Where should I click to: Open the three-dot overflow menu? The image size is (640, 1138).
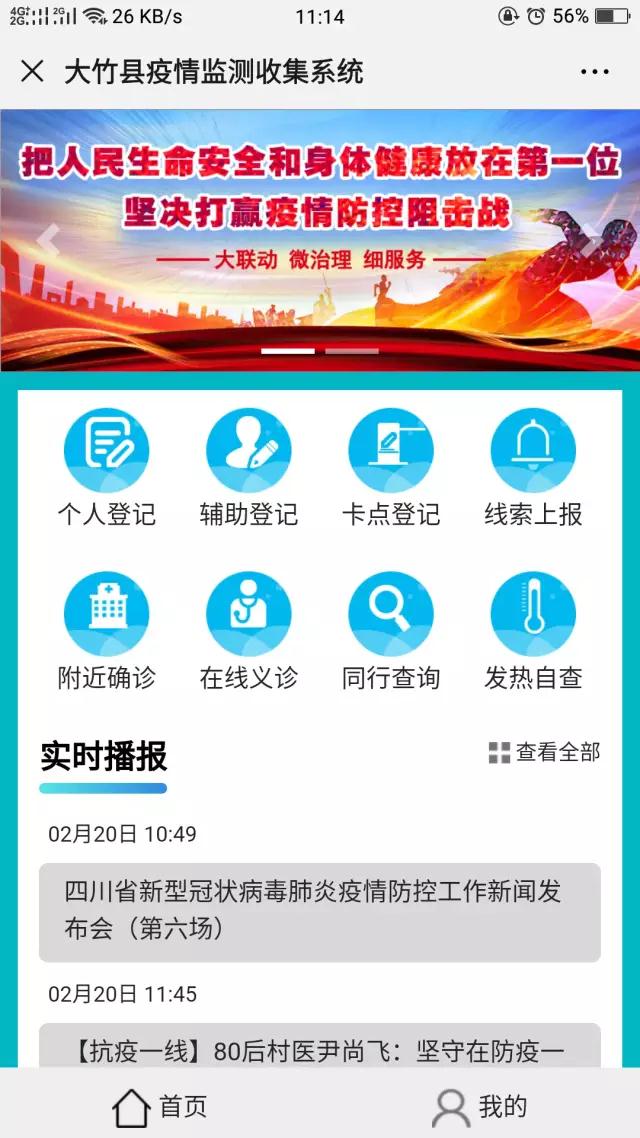(594, 72)
